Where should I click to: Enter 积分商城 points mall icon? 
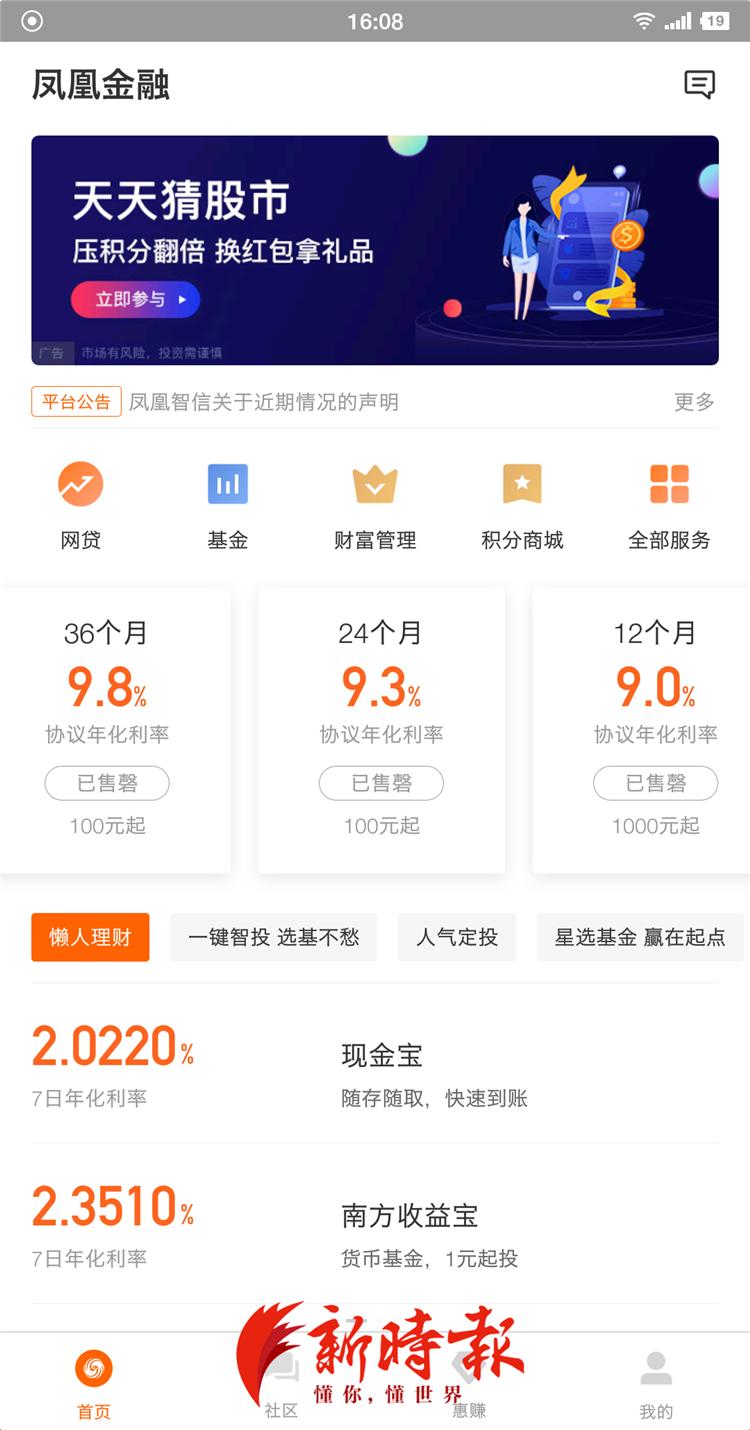pos(522,483)
